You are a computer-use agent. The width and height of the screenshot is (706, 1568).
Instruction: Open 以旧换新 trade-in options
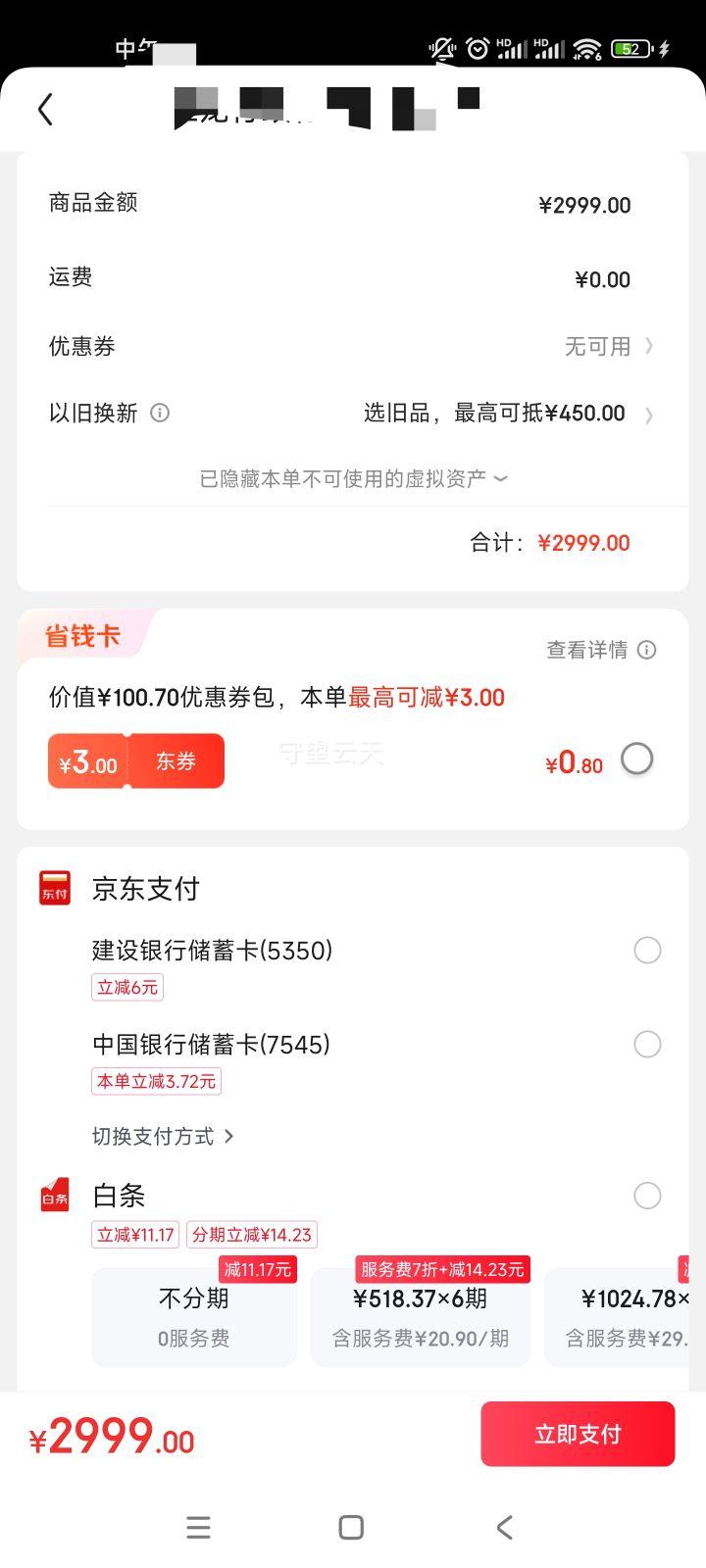[352, 413]
